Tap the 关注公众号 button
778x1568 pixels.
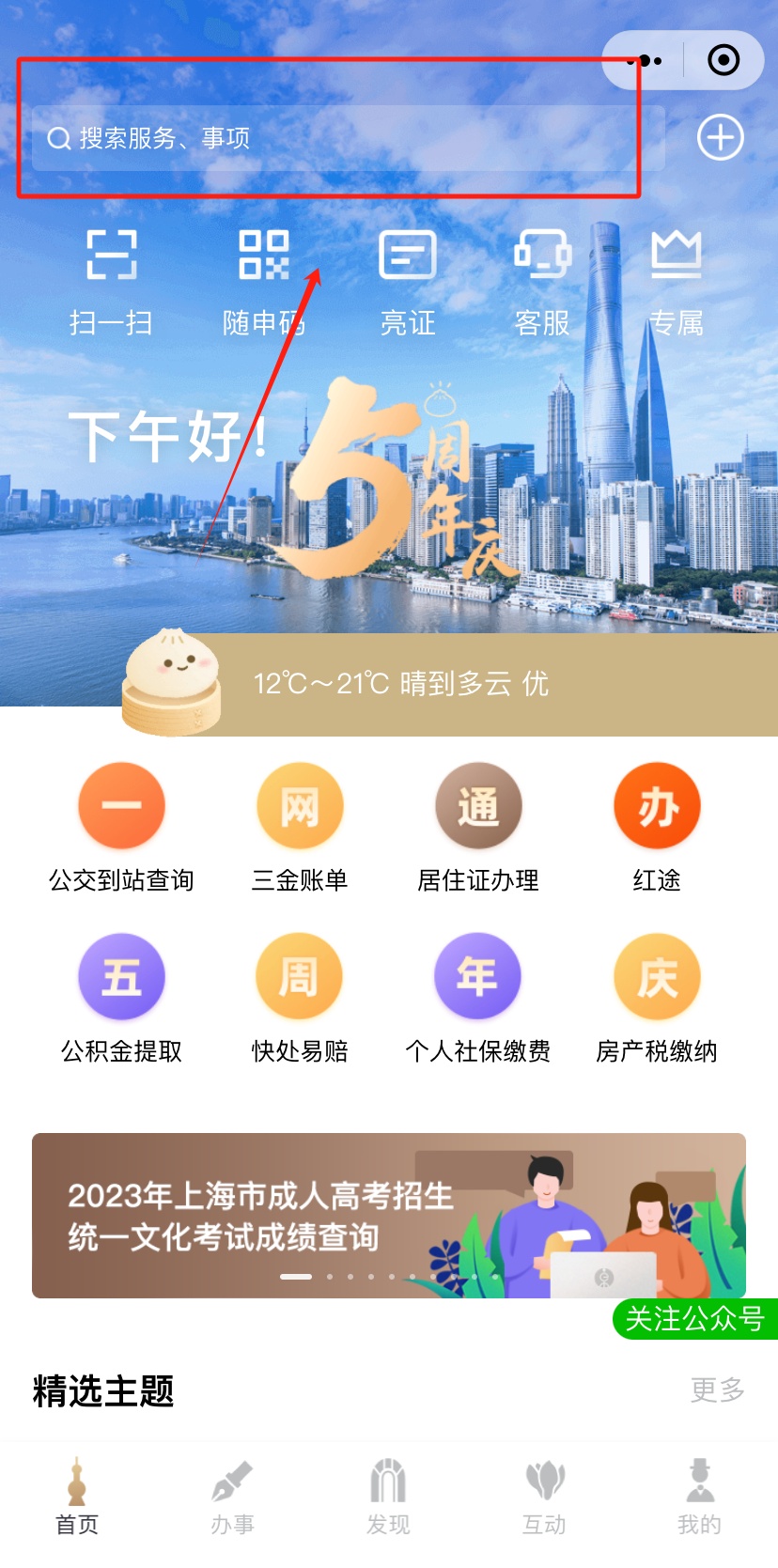coord(694,1319)
